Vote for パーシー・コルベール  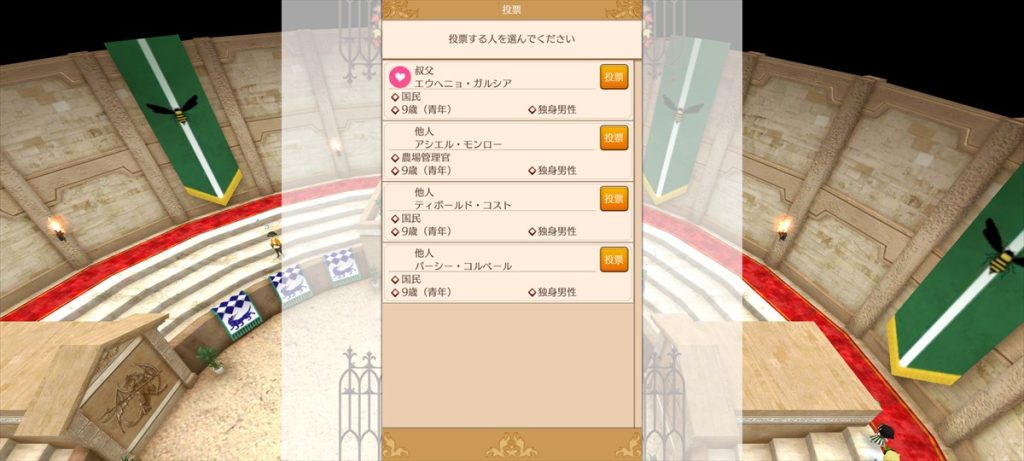pos(614,260)
